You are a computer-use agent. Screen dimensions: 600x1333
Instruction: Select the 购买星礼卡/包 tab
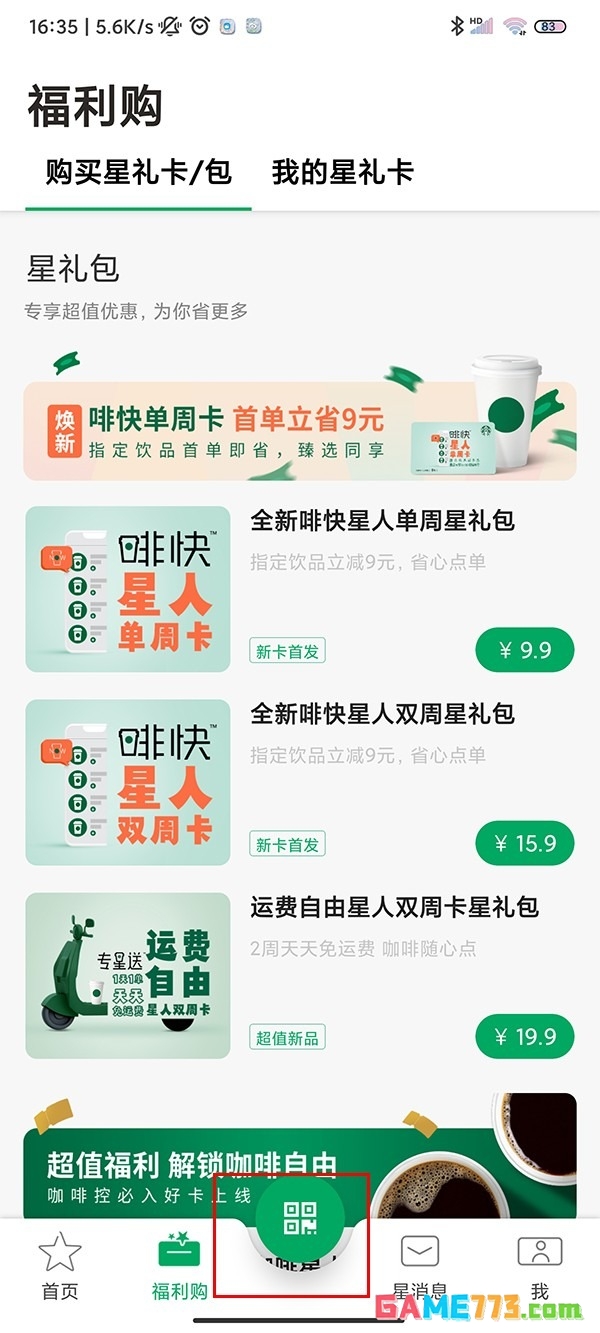(x=138, y=173)
